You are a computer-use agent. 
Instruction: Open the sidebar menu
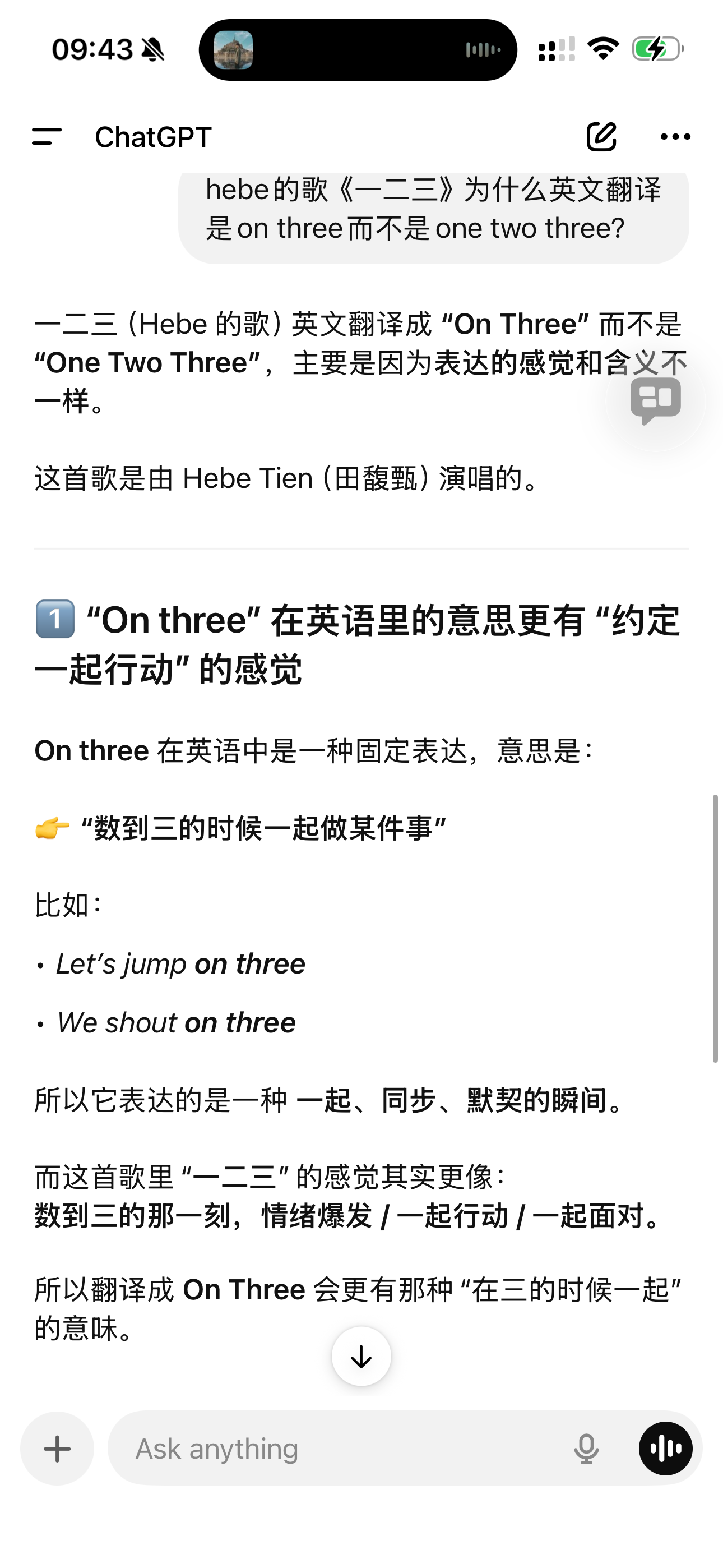point(47,136)
